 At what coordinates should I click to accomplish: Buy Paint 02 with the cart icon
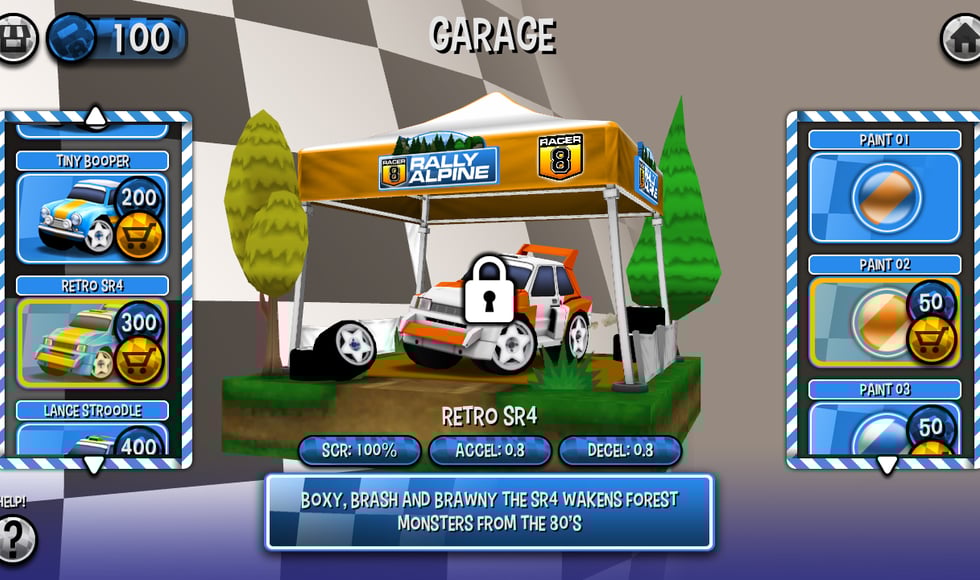931,340
